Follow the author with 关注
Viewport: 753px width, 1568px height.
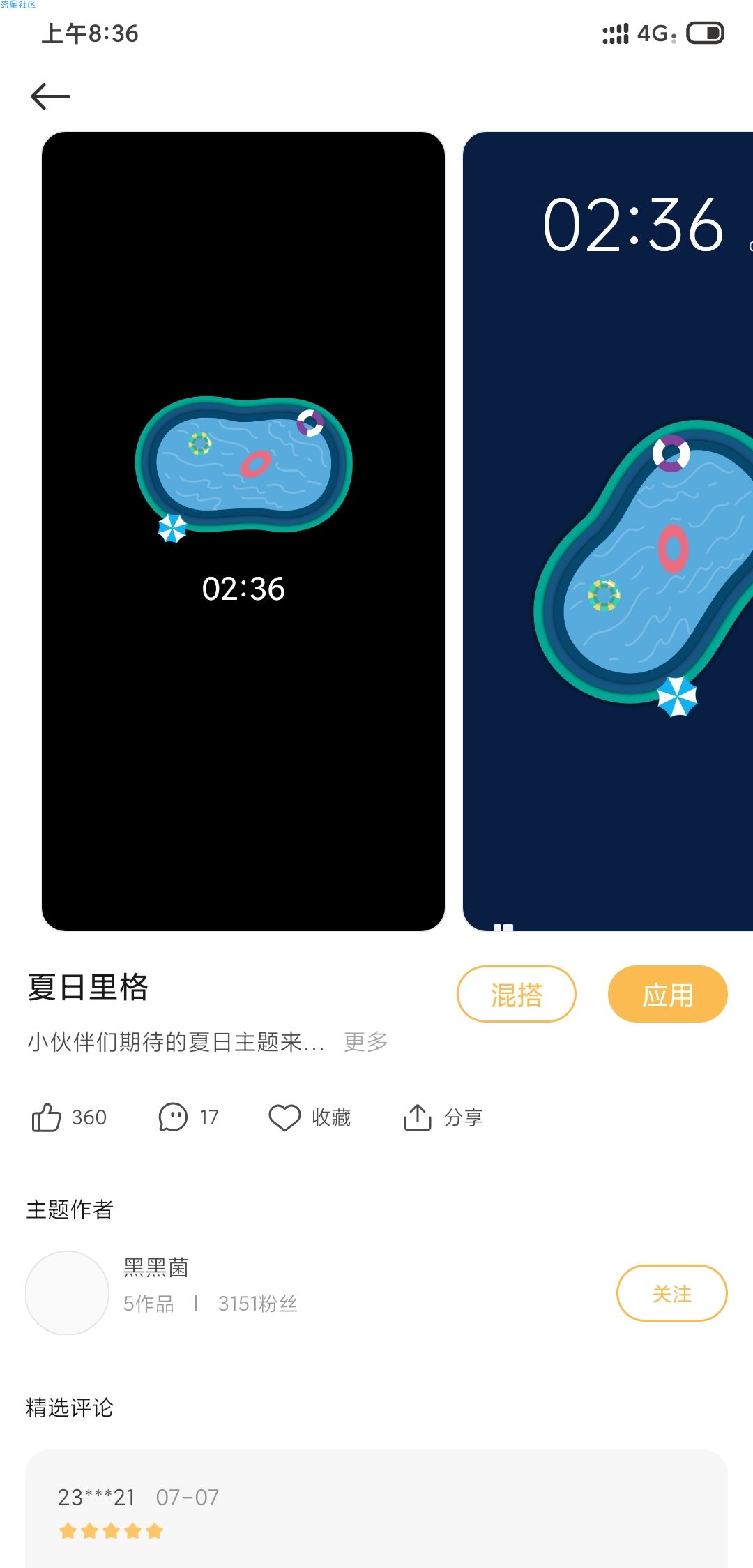(671, 1293)
